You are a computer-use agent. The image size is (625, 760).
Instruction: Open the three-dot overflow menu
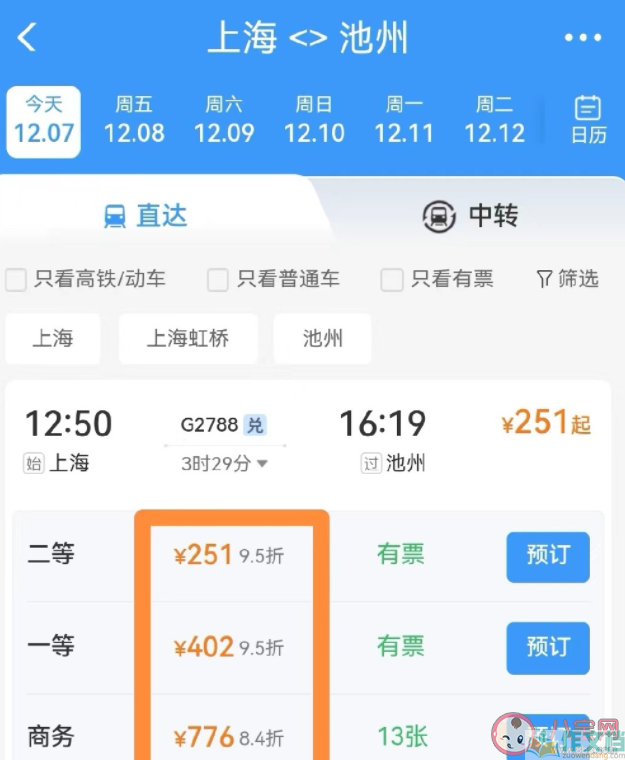pyautogui.click(x=583, y=39)
